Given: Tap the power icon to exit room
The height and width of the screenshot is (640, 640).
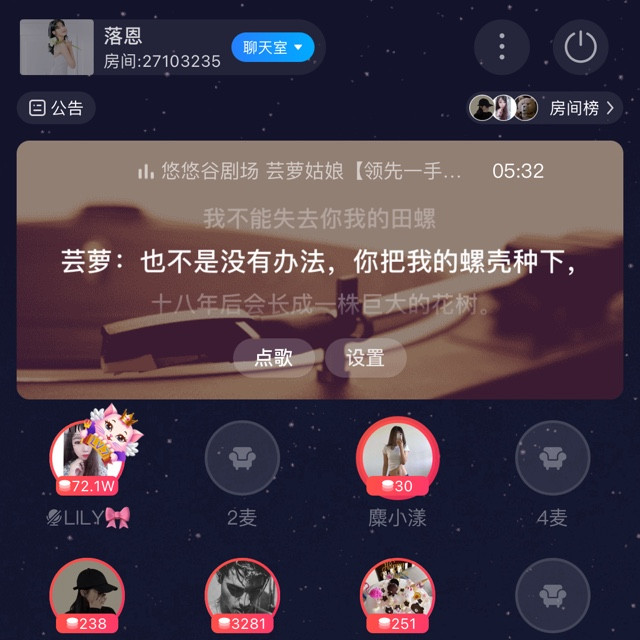Looking at the screenshot, I should [580, 47].
